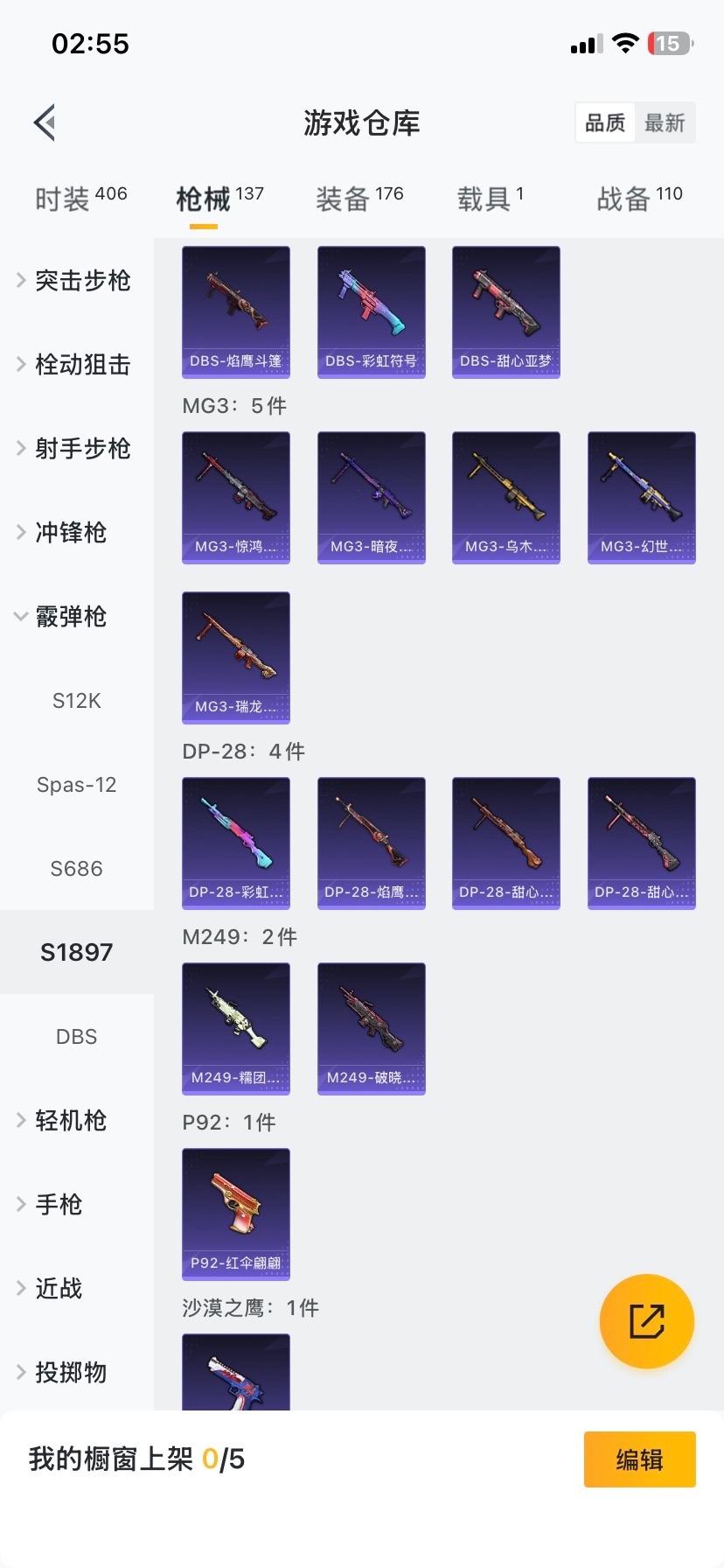The width and height of the screenshot is (724, 1568).
Task: Open the MG3-瑞龙 skin tile
Action: click(x=236, y=657)
